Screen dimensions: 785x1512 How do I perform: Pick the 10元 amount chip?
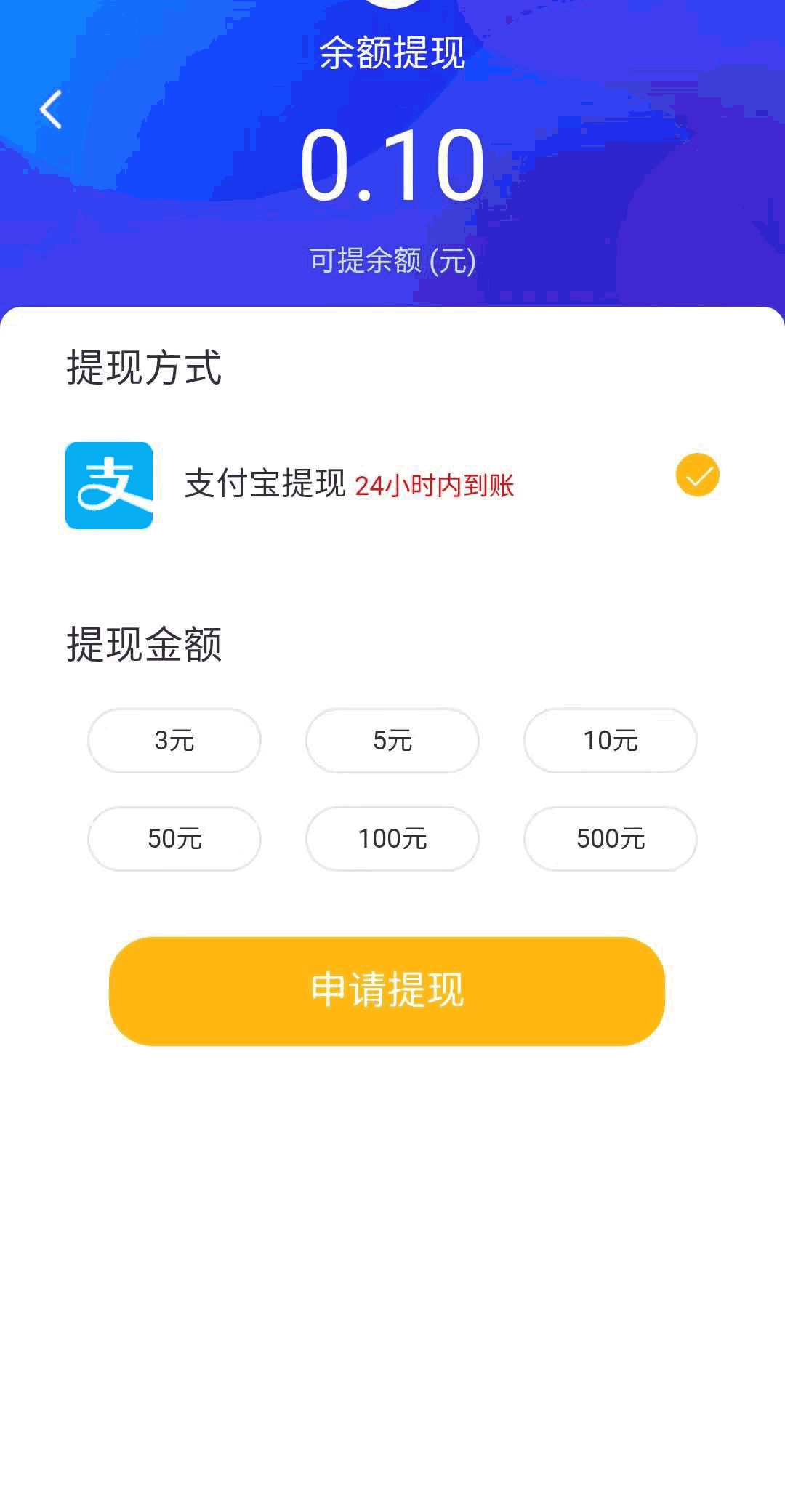coord(611,740)
